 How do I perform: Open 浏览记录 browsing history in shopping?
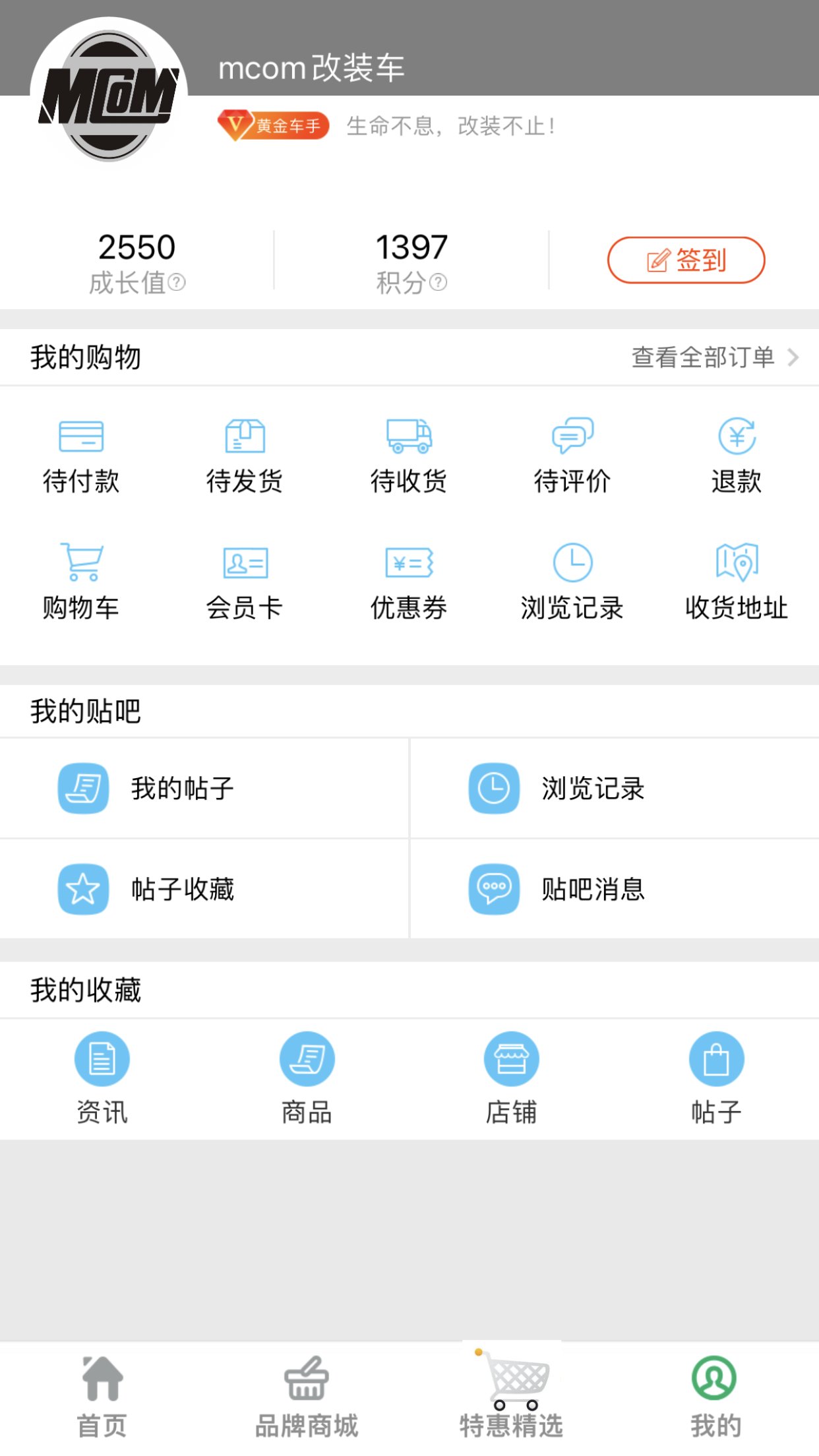point(572,580)
